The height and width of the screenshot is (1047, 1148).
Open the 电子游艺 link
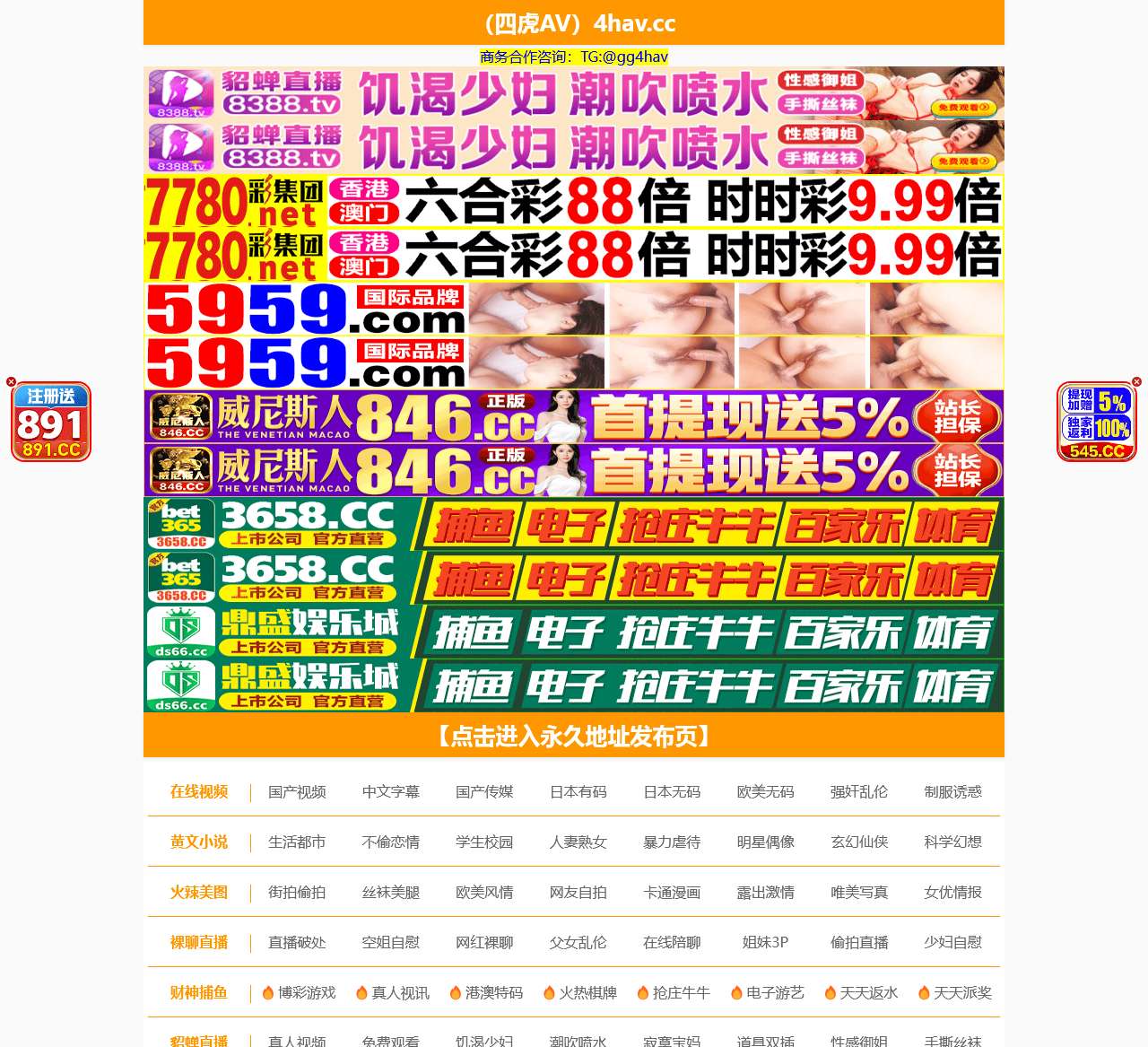[775, 993]
